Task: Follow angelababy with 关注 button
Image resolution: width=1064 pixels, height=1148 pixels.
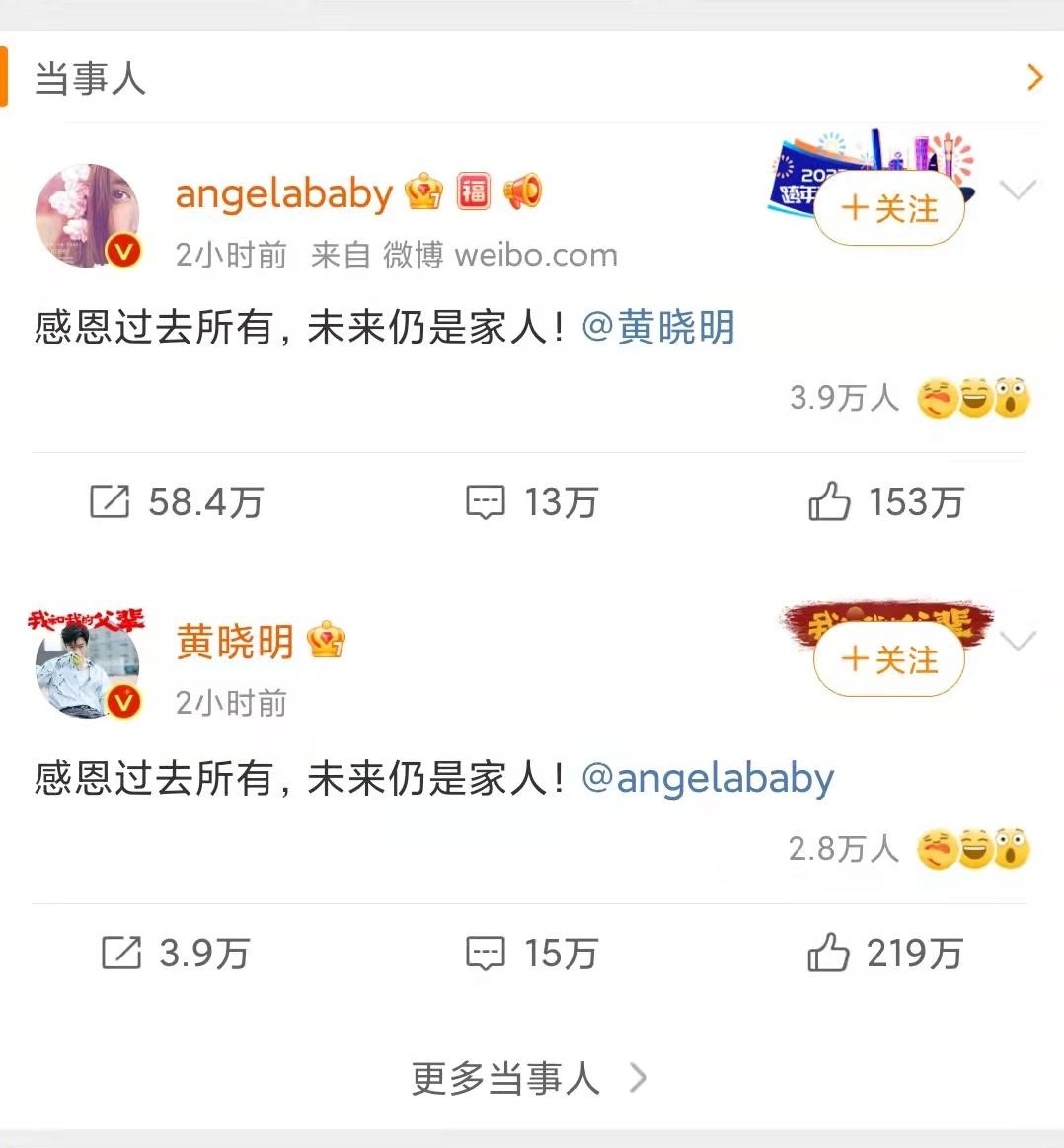Action: 888,208
